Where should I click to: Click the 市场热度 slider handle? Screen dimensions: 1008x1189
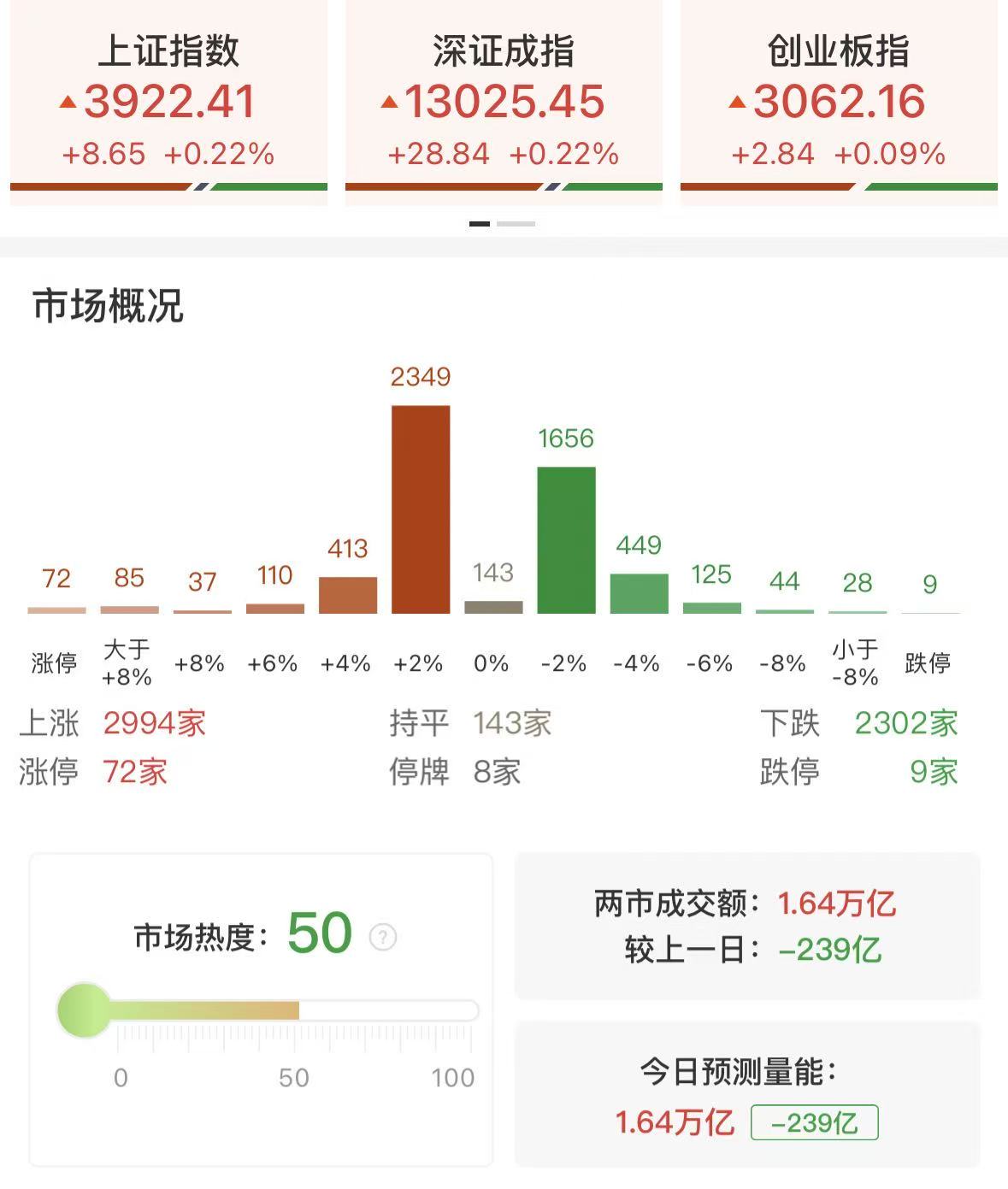83,1009
